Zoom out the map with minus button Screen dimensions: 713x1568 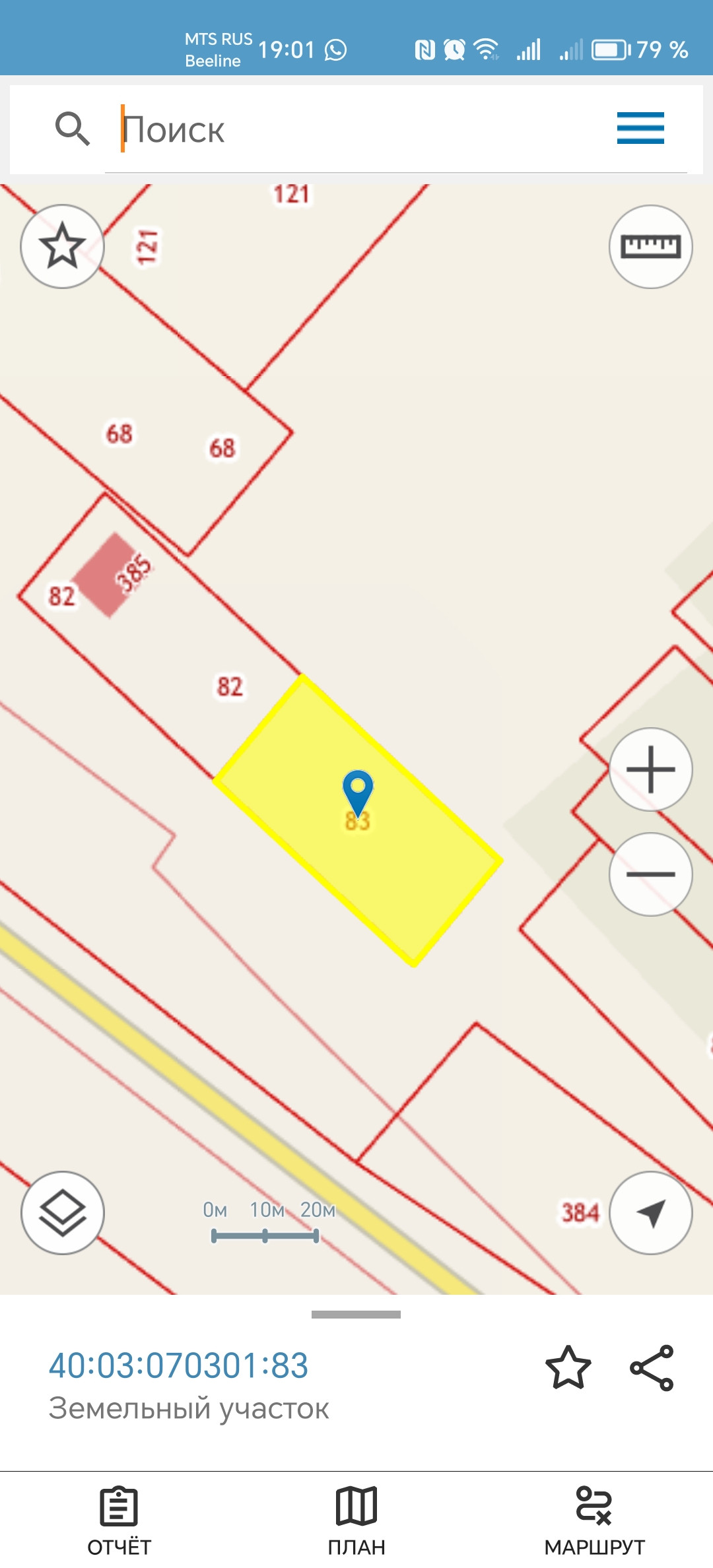coord(650,874)
